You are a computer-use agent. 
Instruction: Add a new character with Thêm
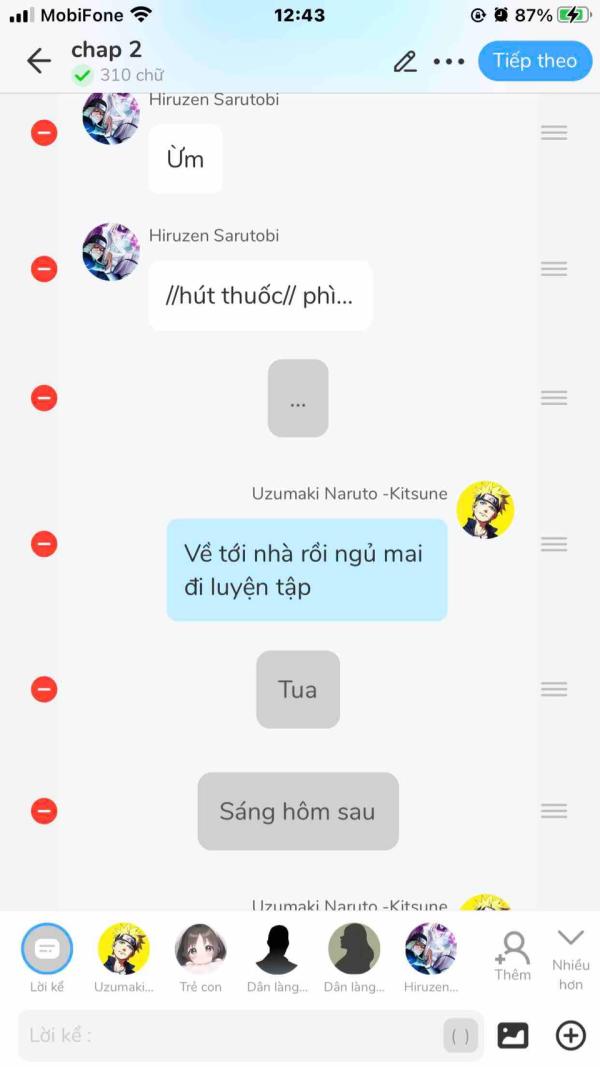(513, 955)
